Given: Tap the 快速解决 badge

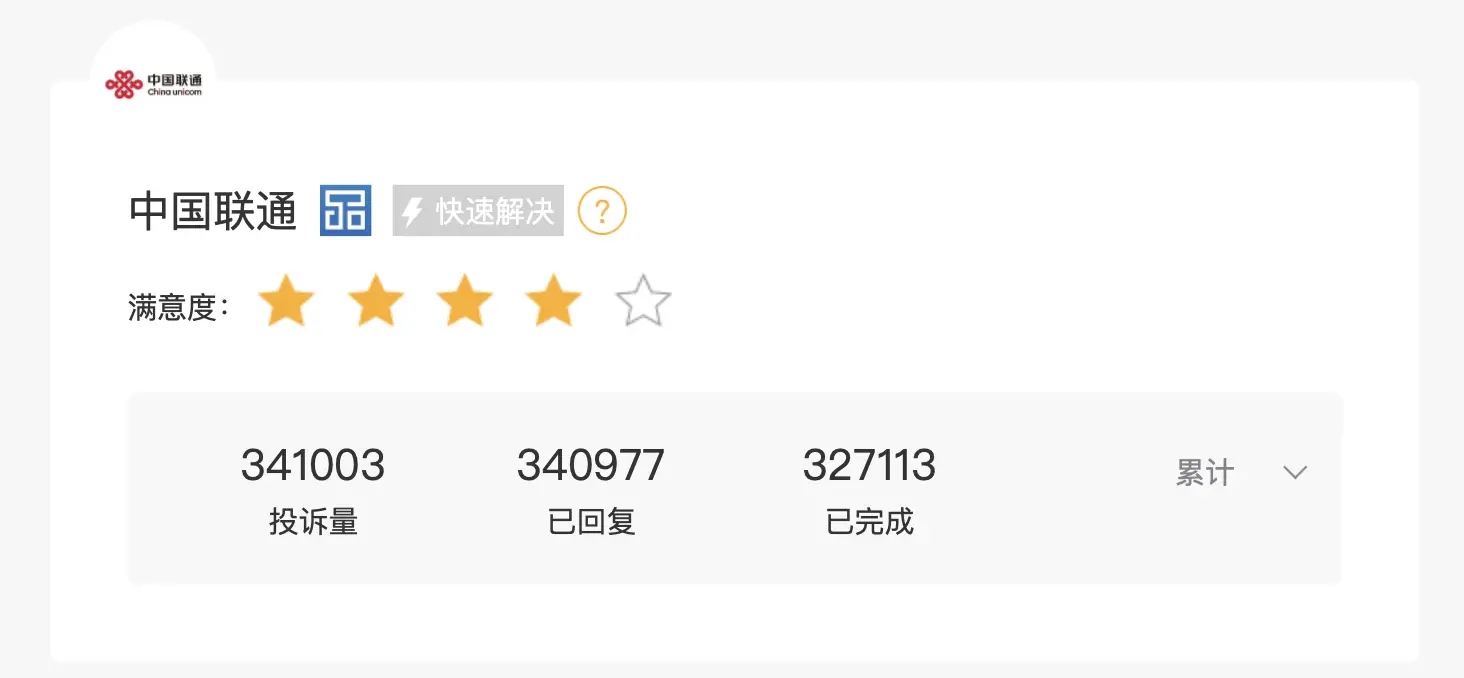Looking at the screenshot, I should (x=478, y=211).
